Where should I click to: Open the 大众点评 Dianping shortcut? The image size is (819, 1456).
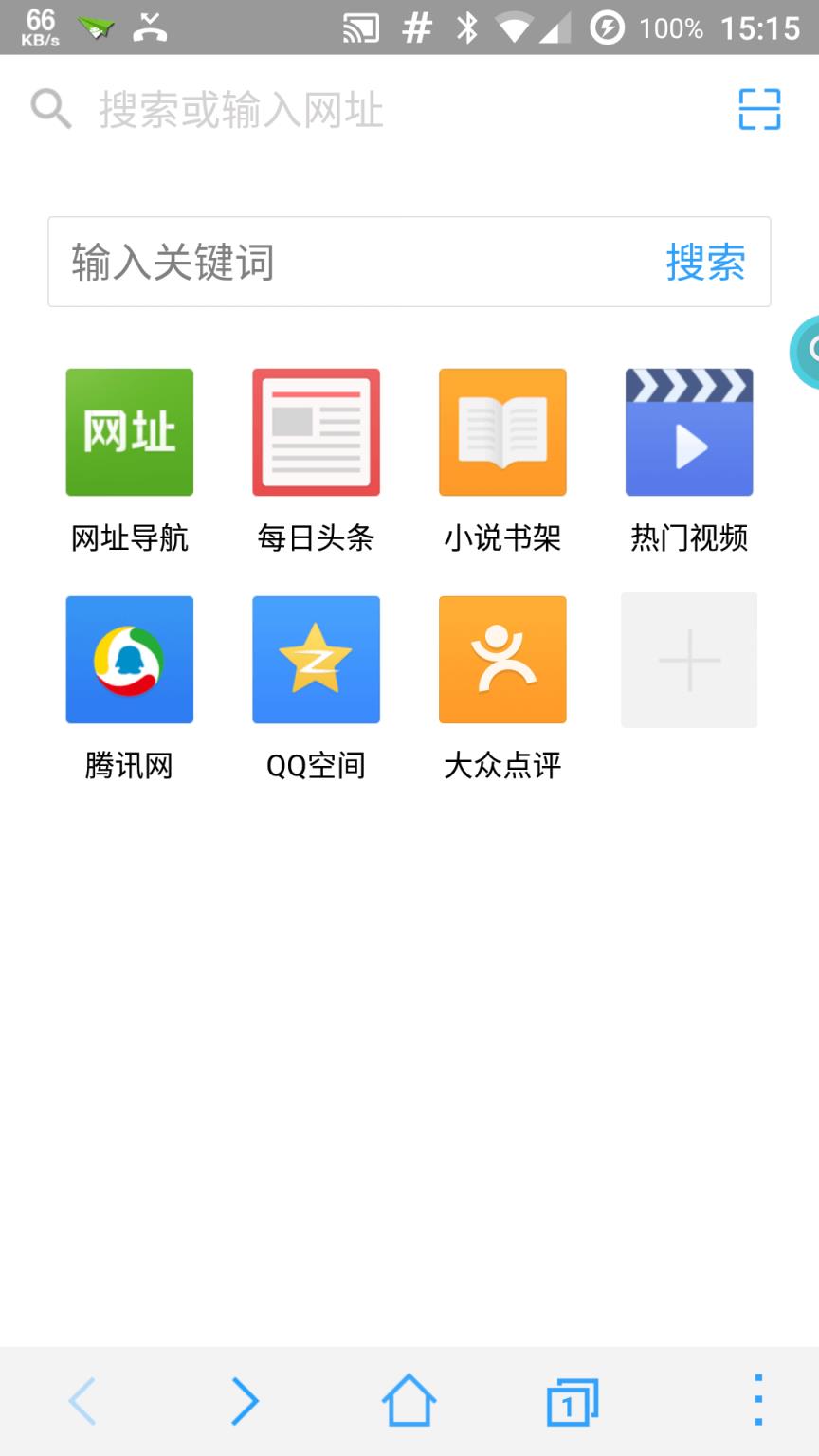pyautogui.click(x=502, y=660)
